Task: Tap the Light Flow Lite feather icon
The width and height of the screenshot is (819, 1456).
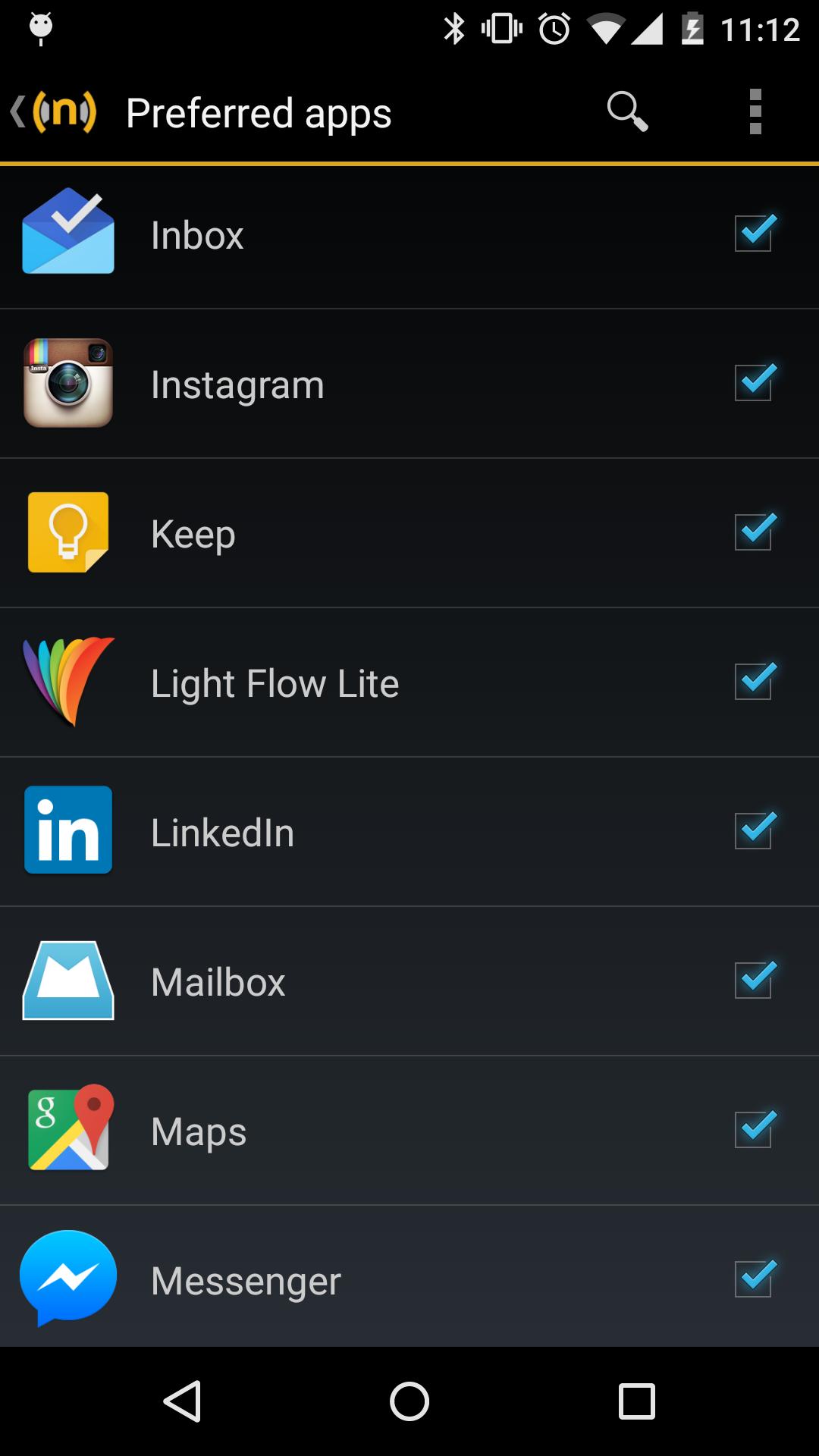Action: point(67,681)
